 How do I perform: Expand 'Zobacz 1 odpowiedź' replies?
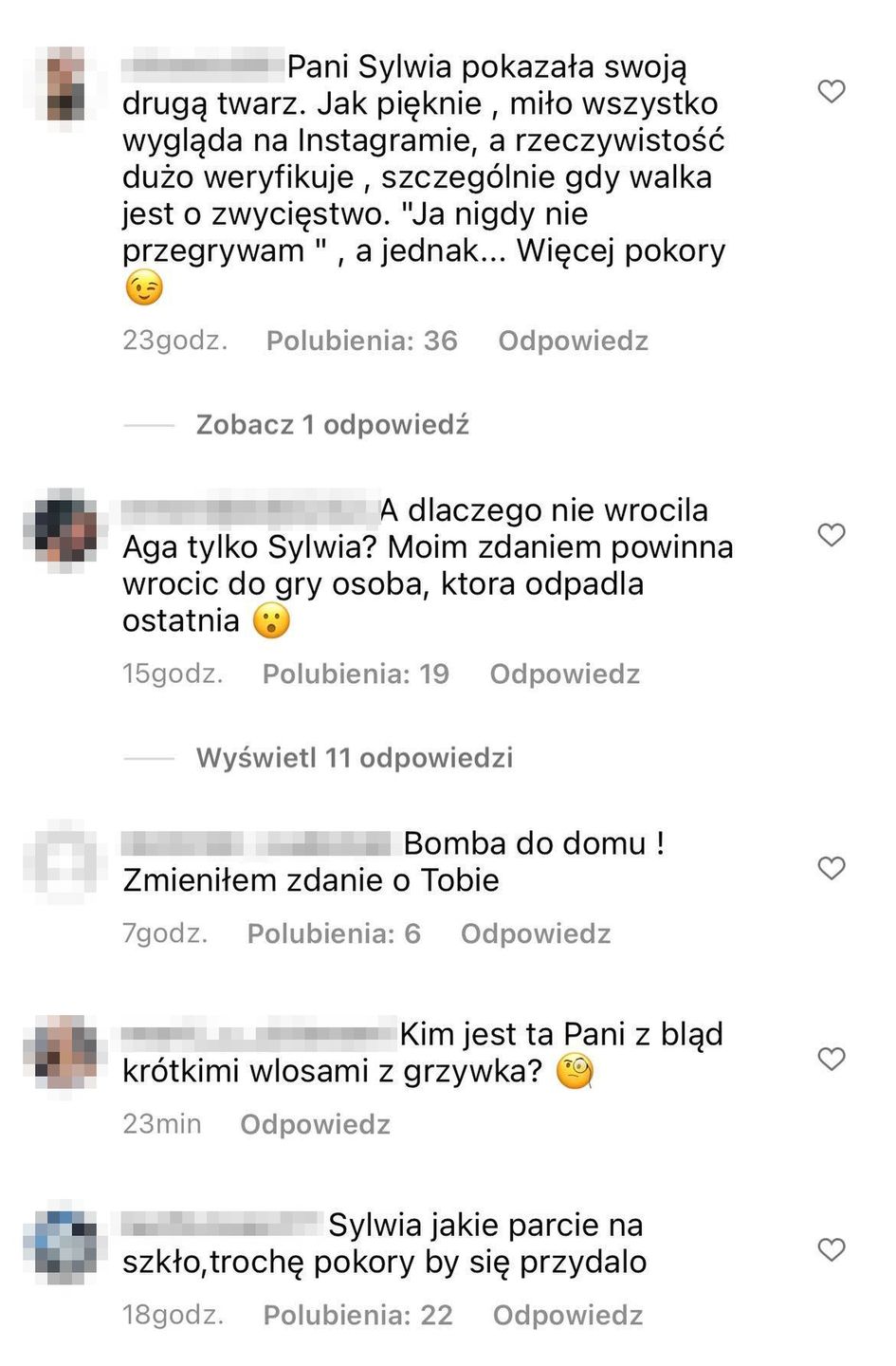pyautogui.click(x=332, y=424)
